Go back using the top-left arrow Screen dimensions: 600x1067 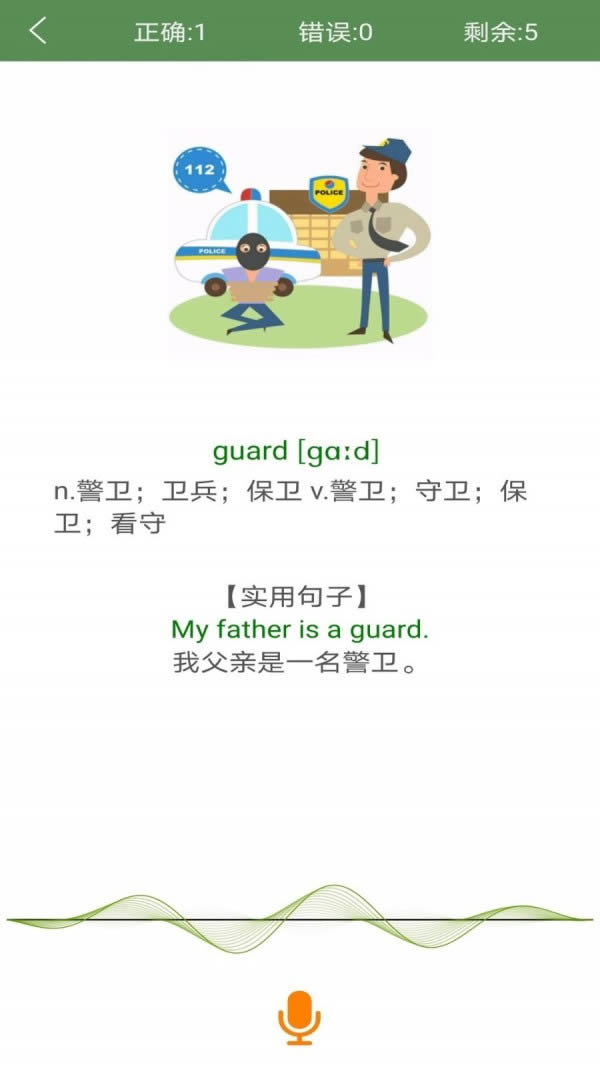point(37,31)
